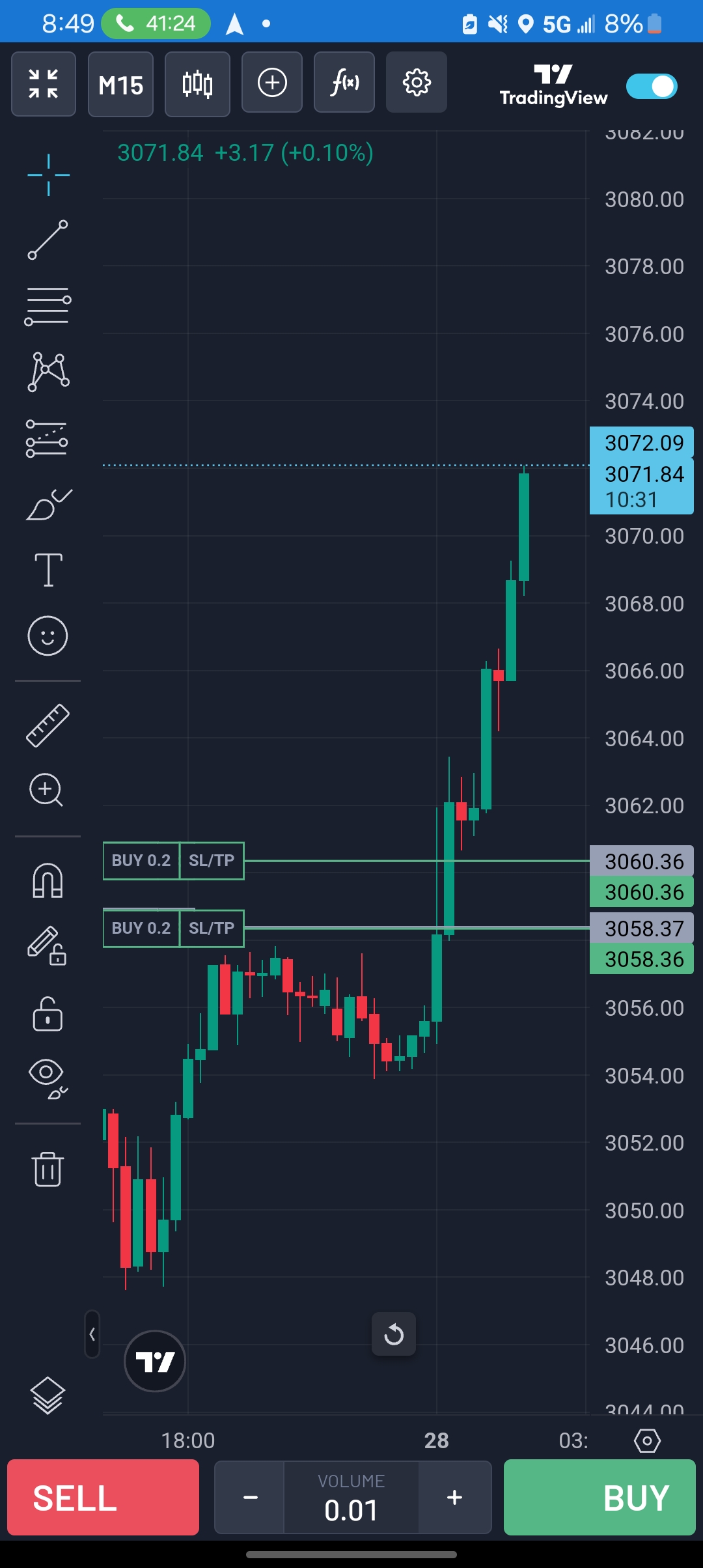
Task: Select the text annotation tool
Action: [x=48, y=568]
